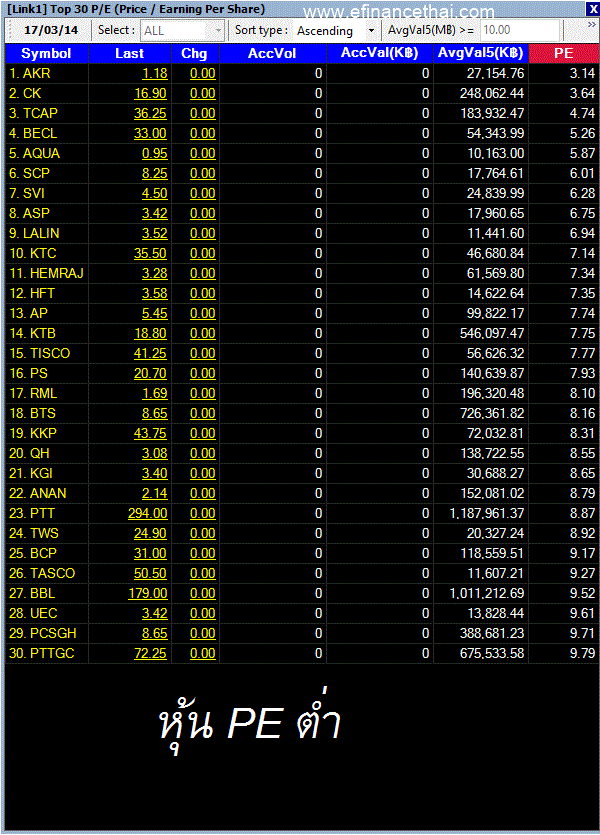Open AKR last price 1.18 link
This screenshot has width=600, height=835.
point(155,73)
